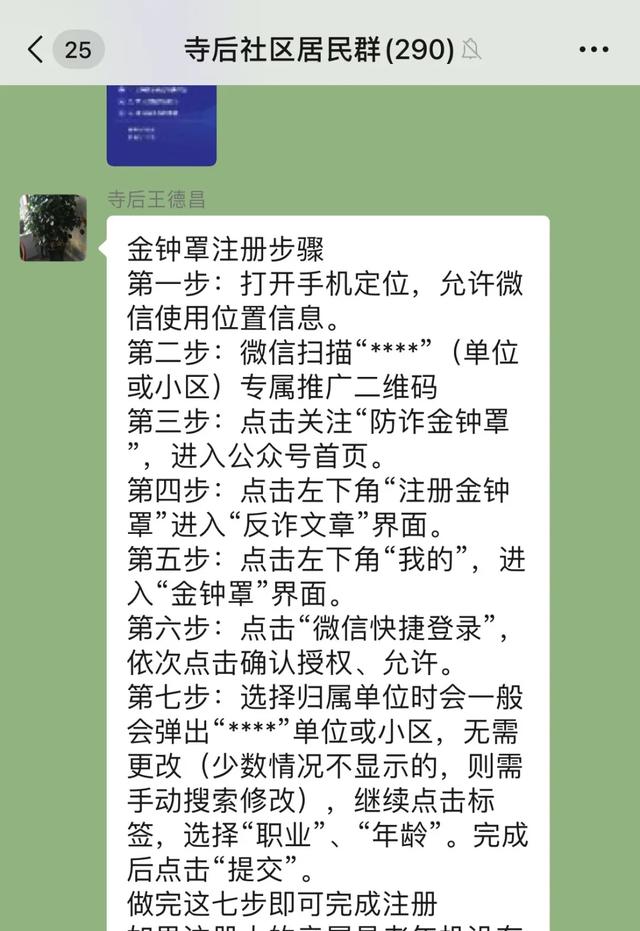Go back to the chat list
This screenshot has width=640, height=931.
[x=37, y=49]
